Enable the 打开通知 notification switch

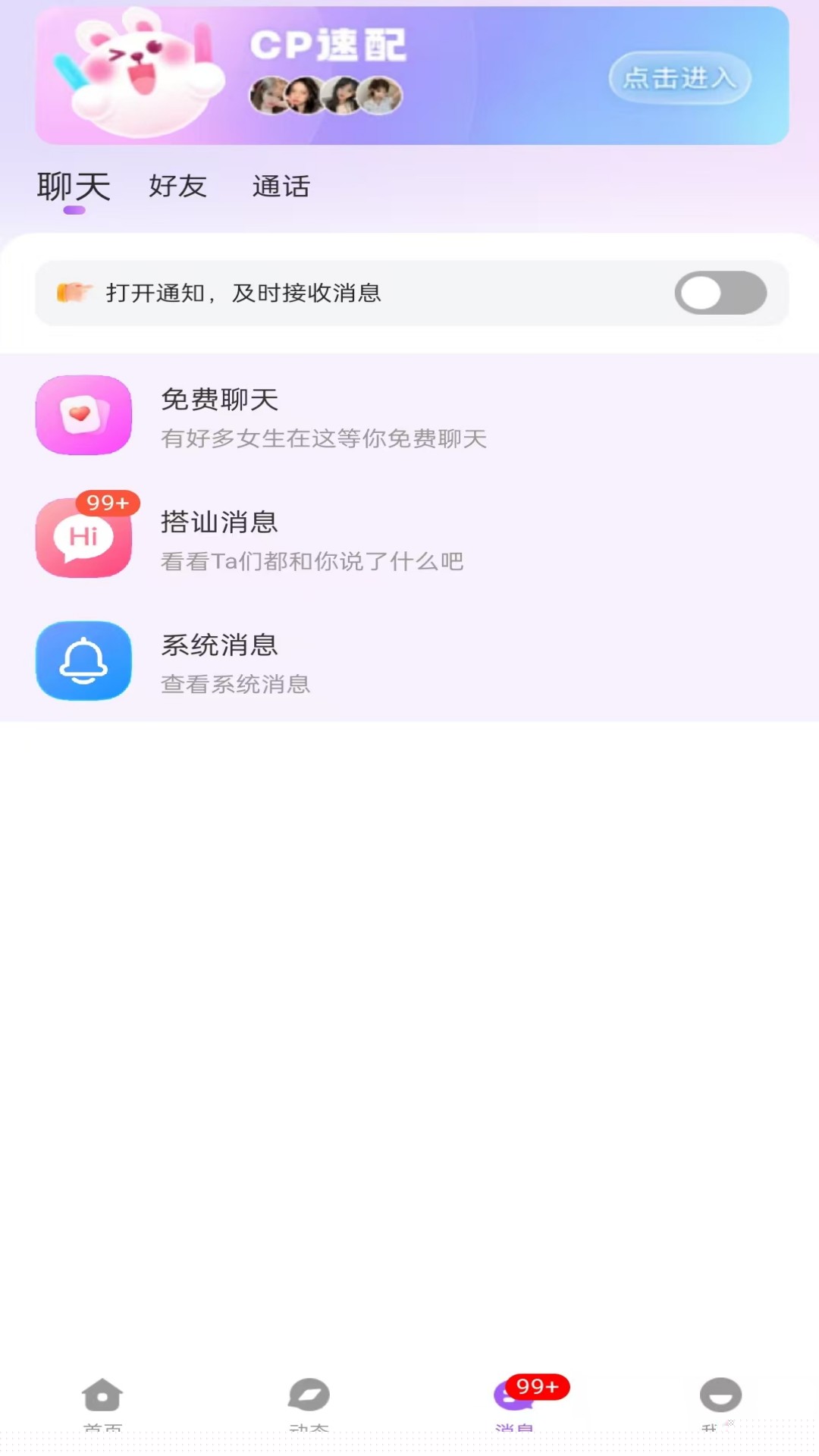click(x=720, y=293)
